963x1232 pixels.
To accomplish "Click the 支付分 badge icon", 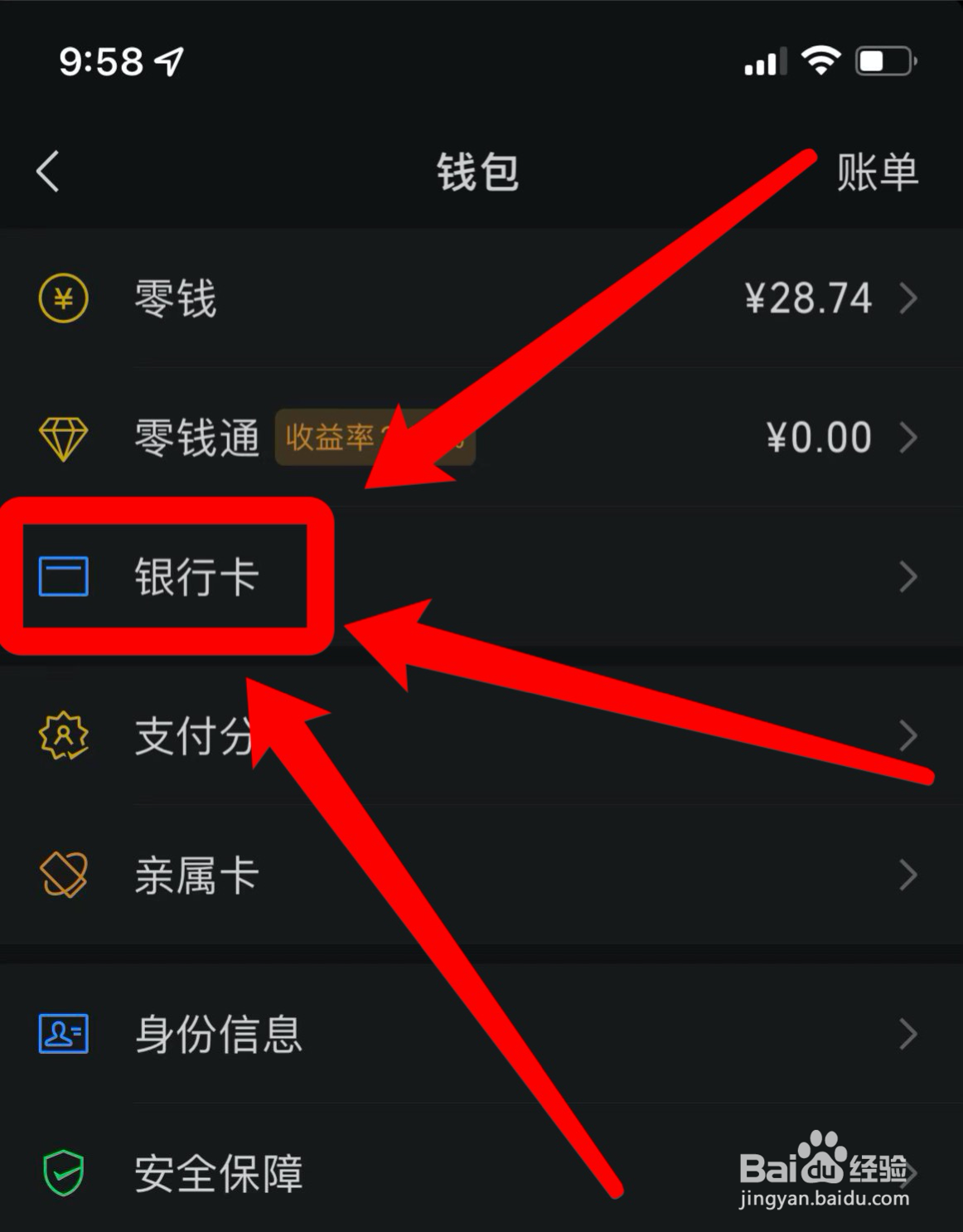I will 62,736.
